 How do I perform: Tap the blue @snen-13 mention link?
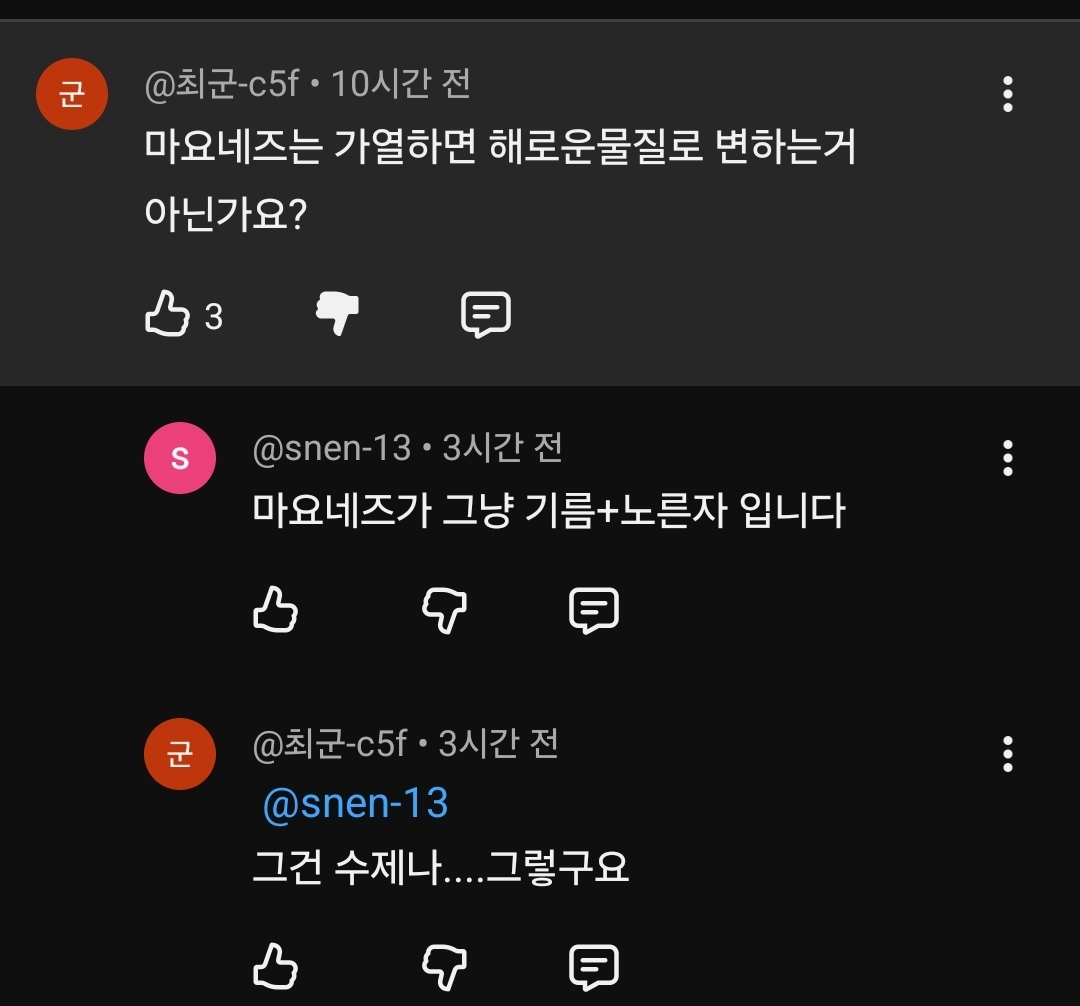tap(355, 803)
